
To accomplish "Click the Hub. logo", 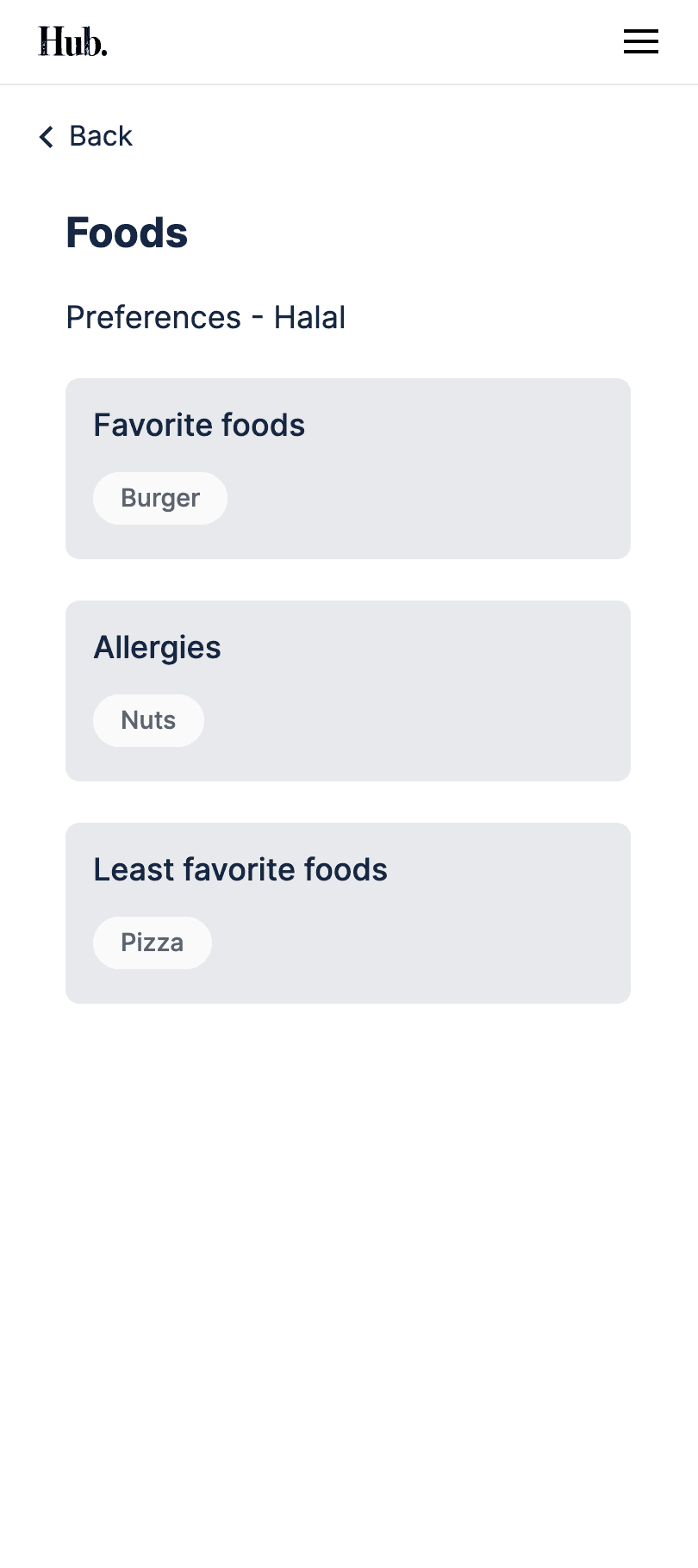I will point(72,41).
